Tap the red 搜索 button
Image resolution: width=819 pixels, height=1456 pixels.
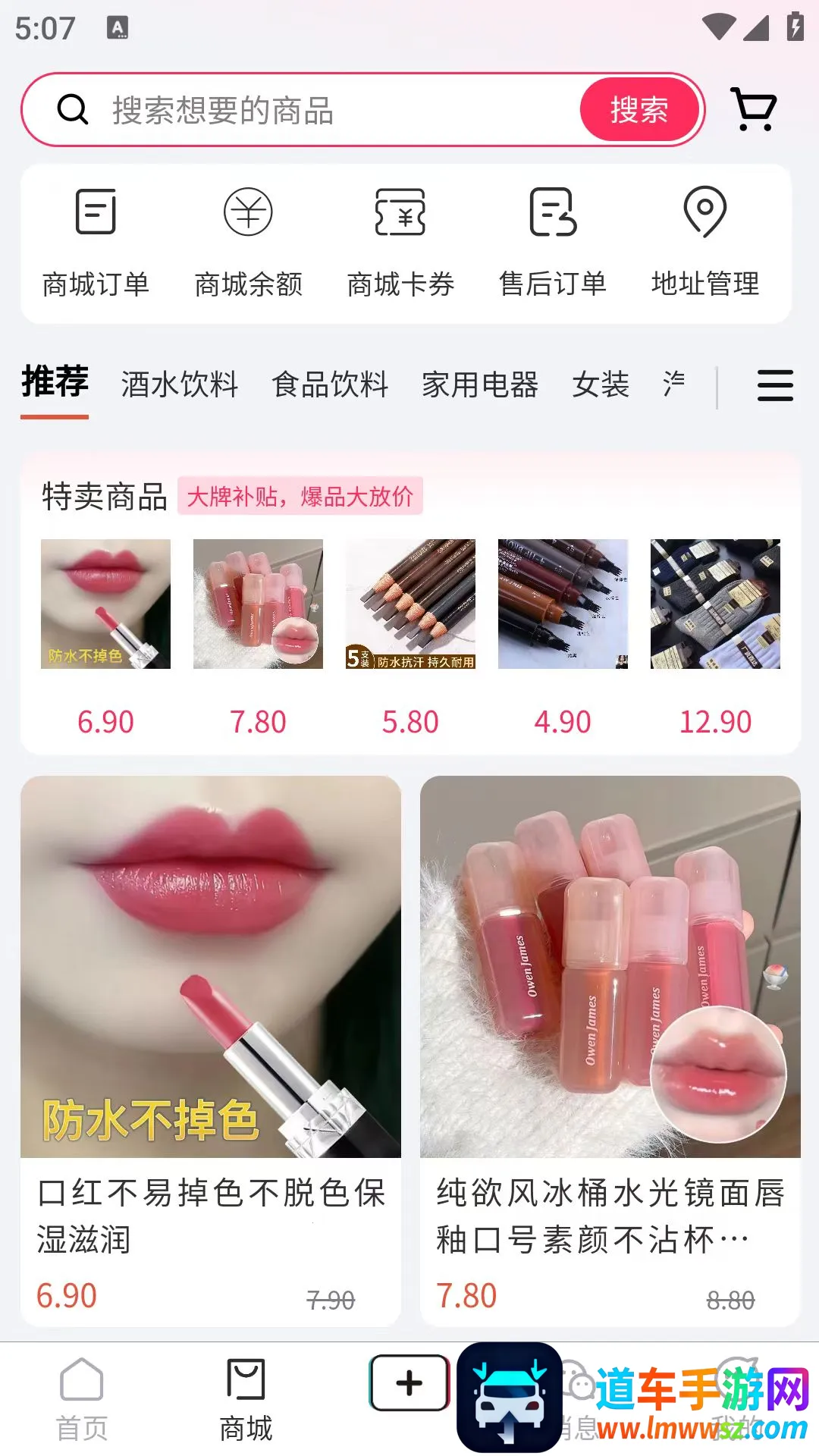point(639,111)
